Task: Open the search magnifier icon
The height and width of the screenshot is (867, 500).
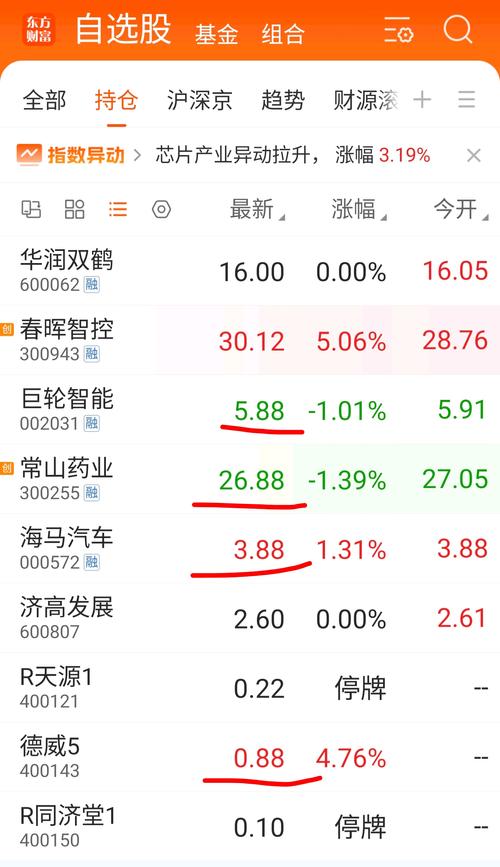Action: coord(458,29)
